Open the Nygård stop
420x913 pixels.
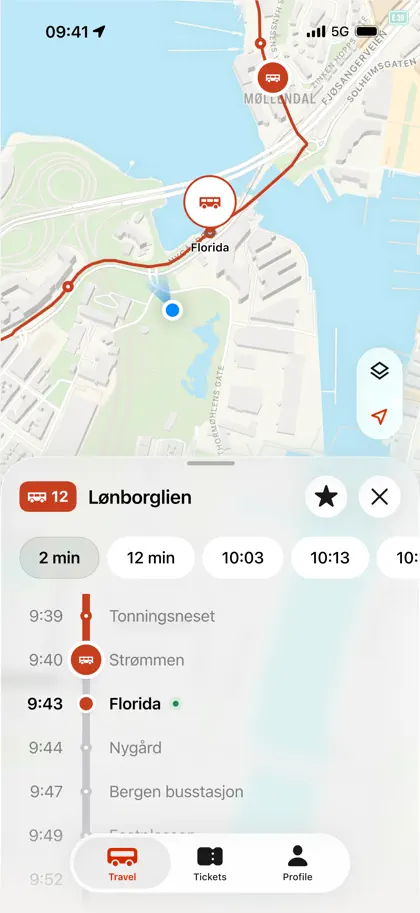pos(136,748)
